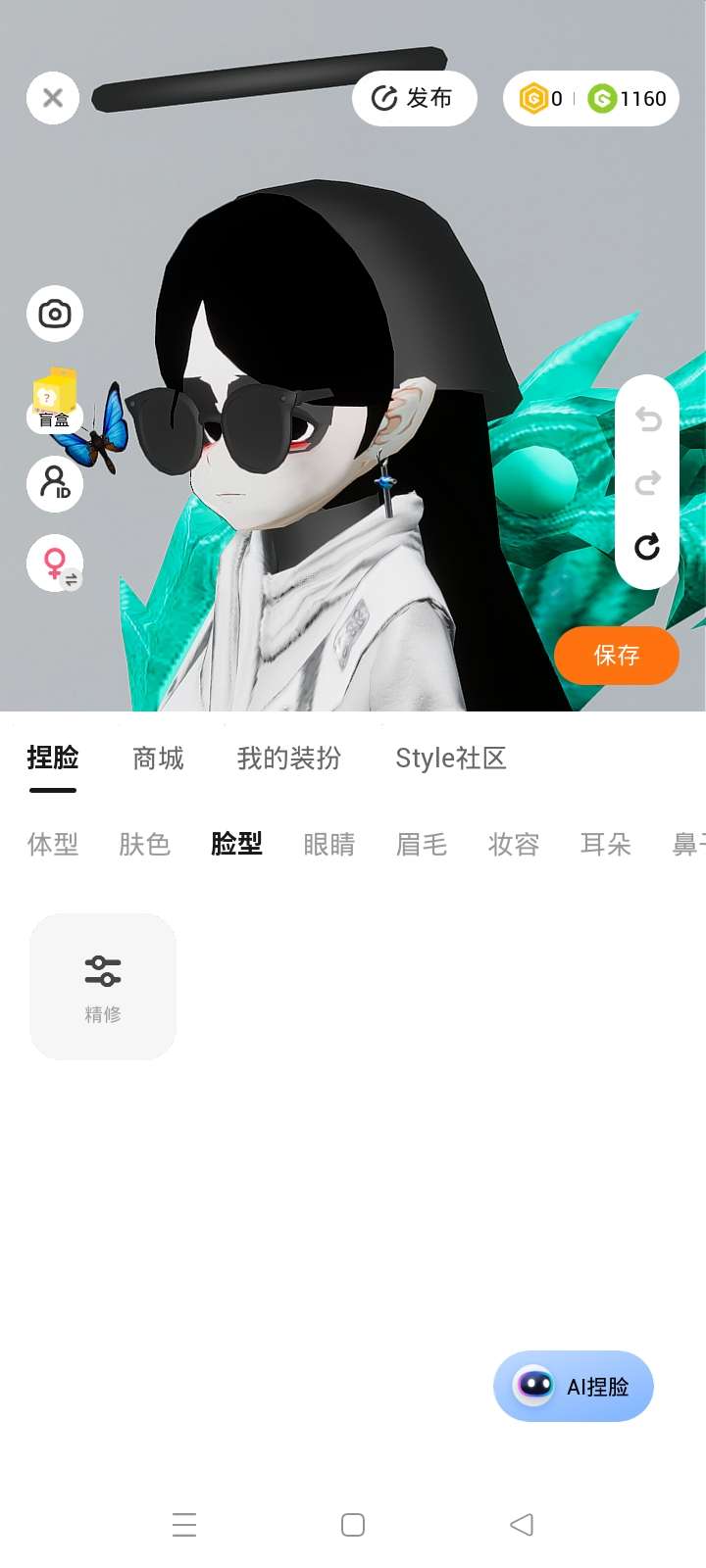Screen dimensions: 706x1568
Task: Show the 耳朵 category
Action: tap(606, 844)
